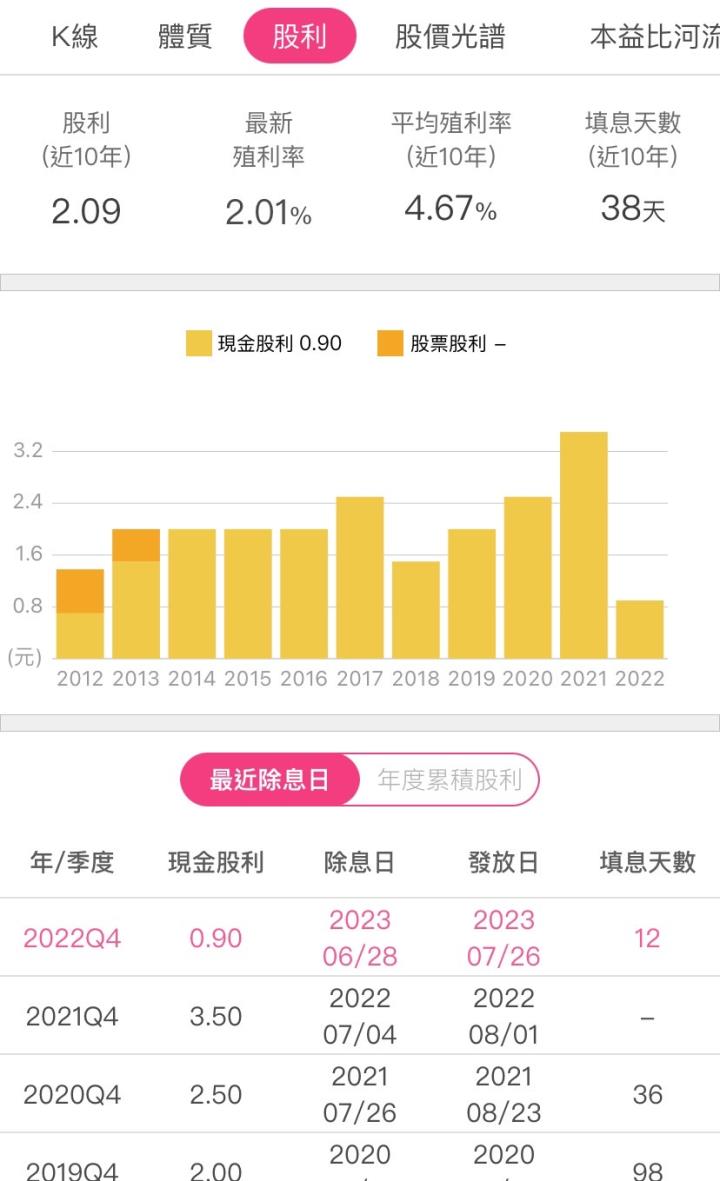Click the yellow 現金股利 color swatch
The image size is (720, 1181).
(x=194, y=342)
